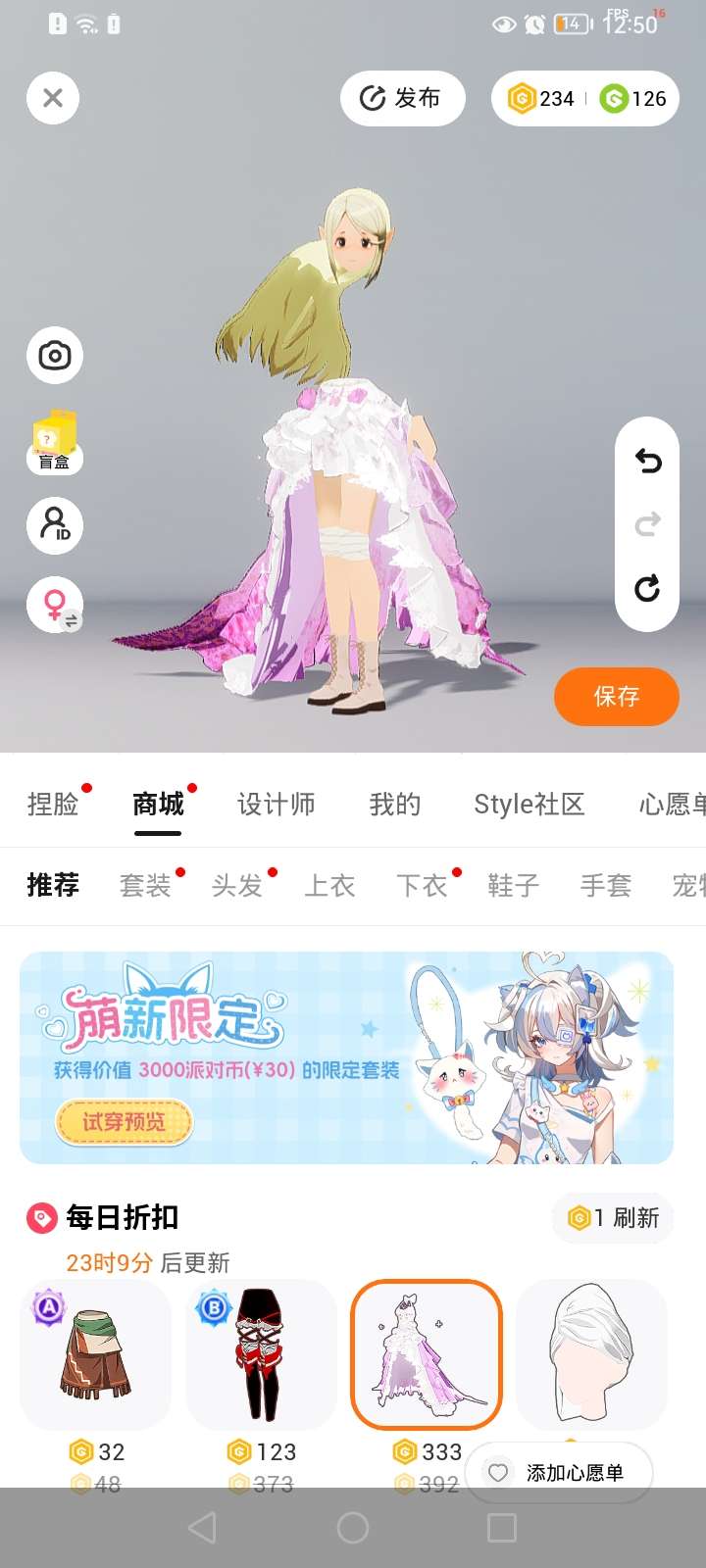Open the Style社区 tab
This screenshot has width=706, height=1568.
pos(529,805)
